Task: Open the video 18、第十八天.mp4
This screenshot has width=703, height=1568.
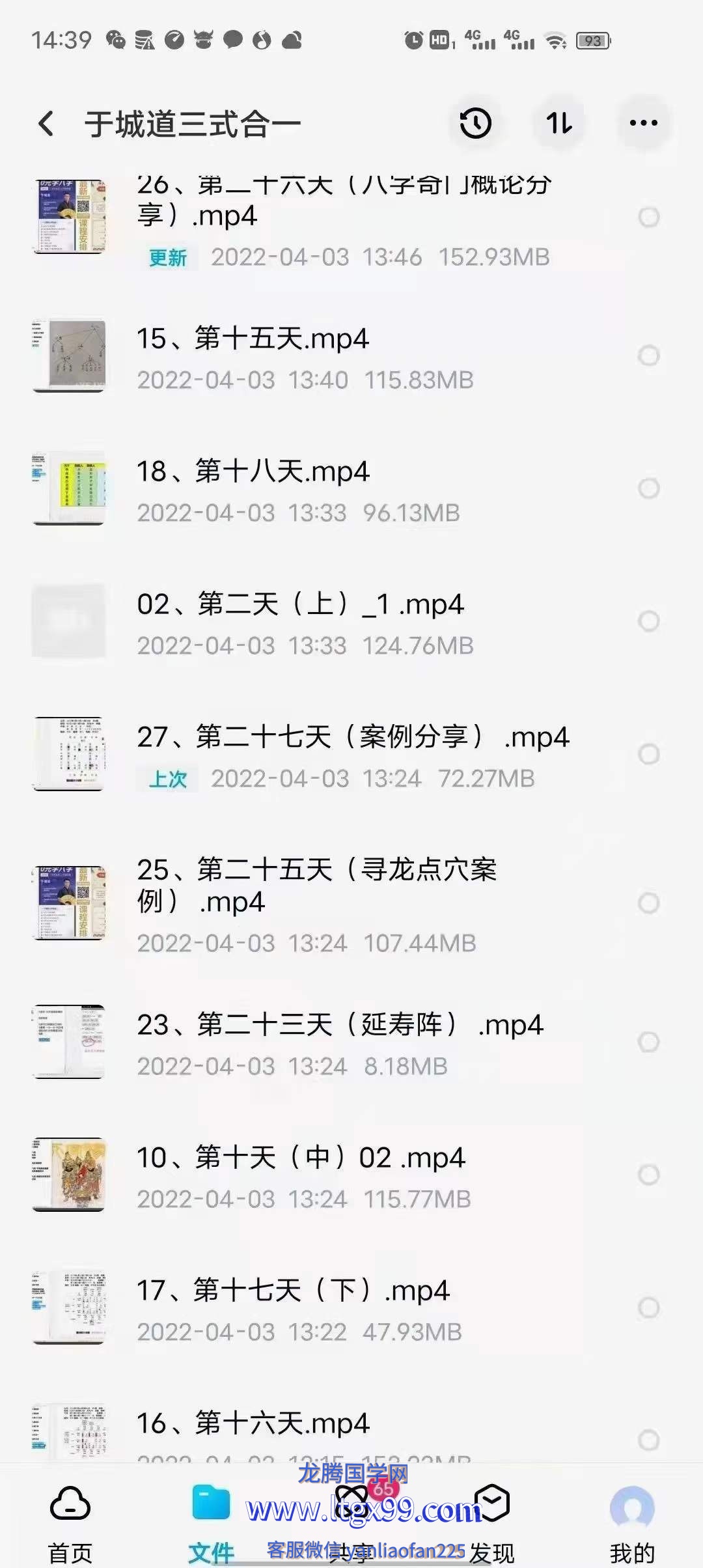Action: tap(253, 471)
